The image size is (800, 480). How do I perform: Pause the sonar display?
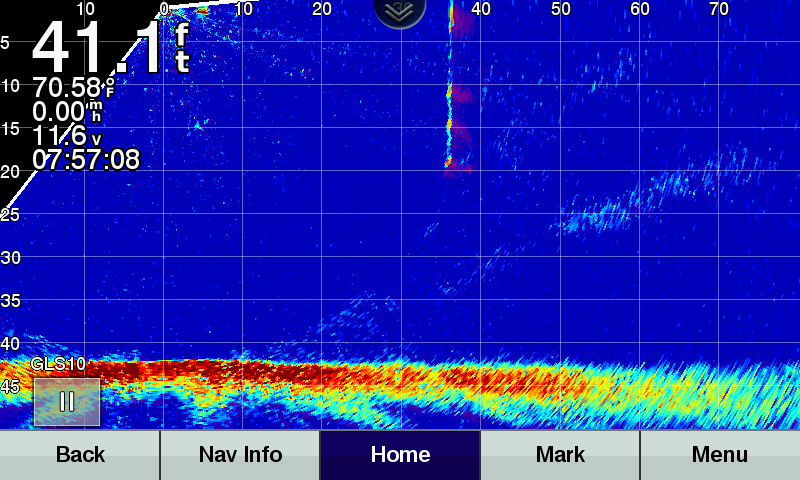pyautogui.click(x=67, y=401)
